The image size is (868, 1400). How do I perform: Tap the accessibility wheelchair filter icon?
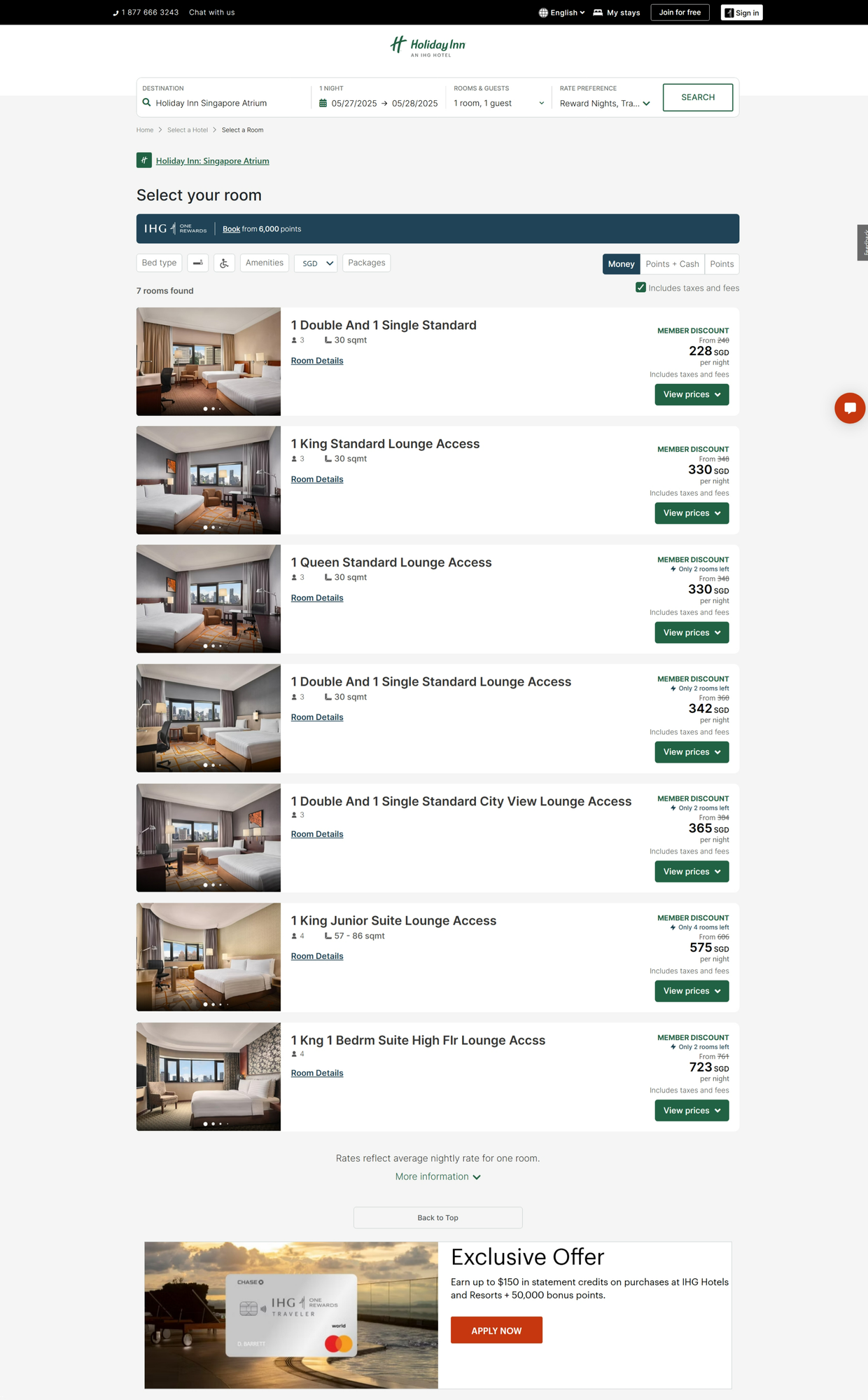click(224, 263)
